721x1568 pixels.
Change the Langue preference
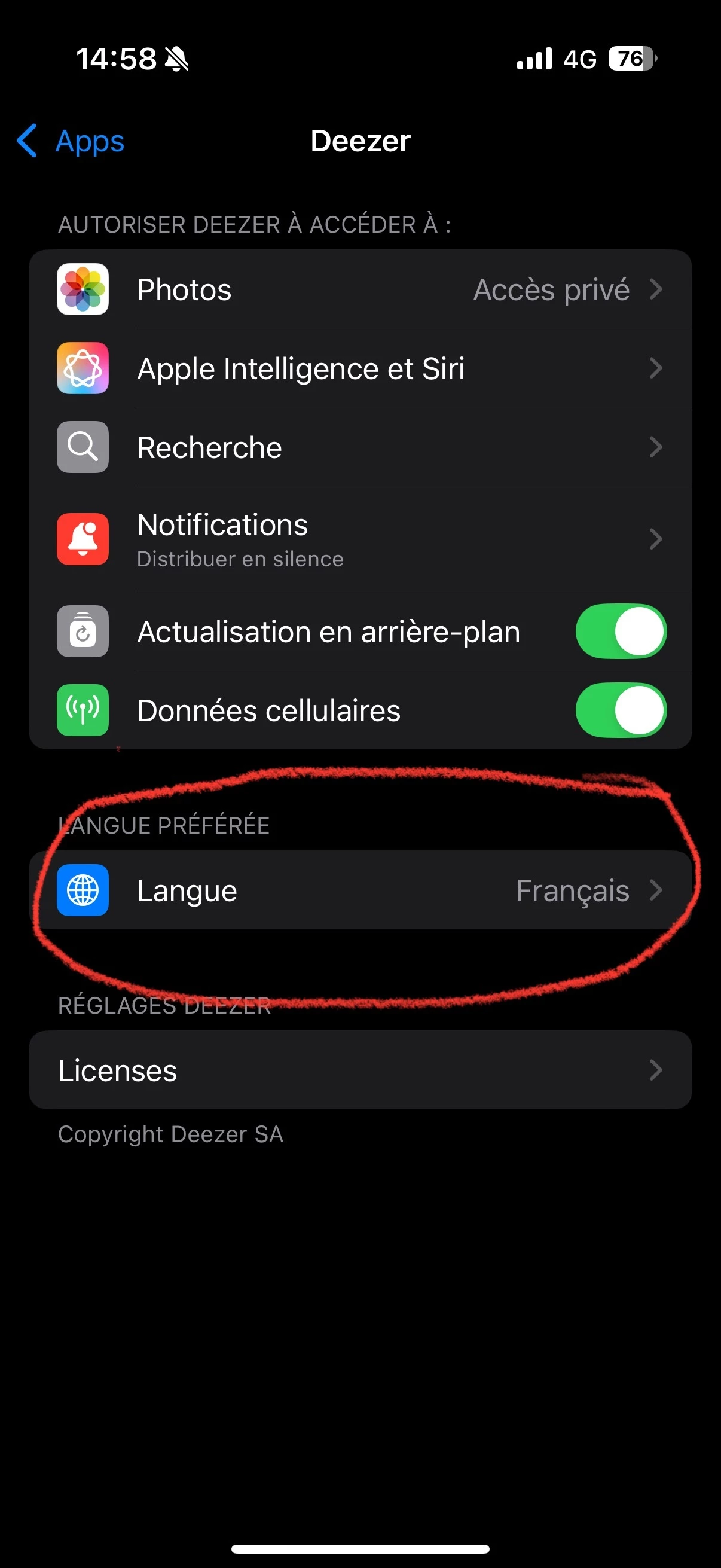pos(360,890)
